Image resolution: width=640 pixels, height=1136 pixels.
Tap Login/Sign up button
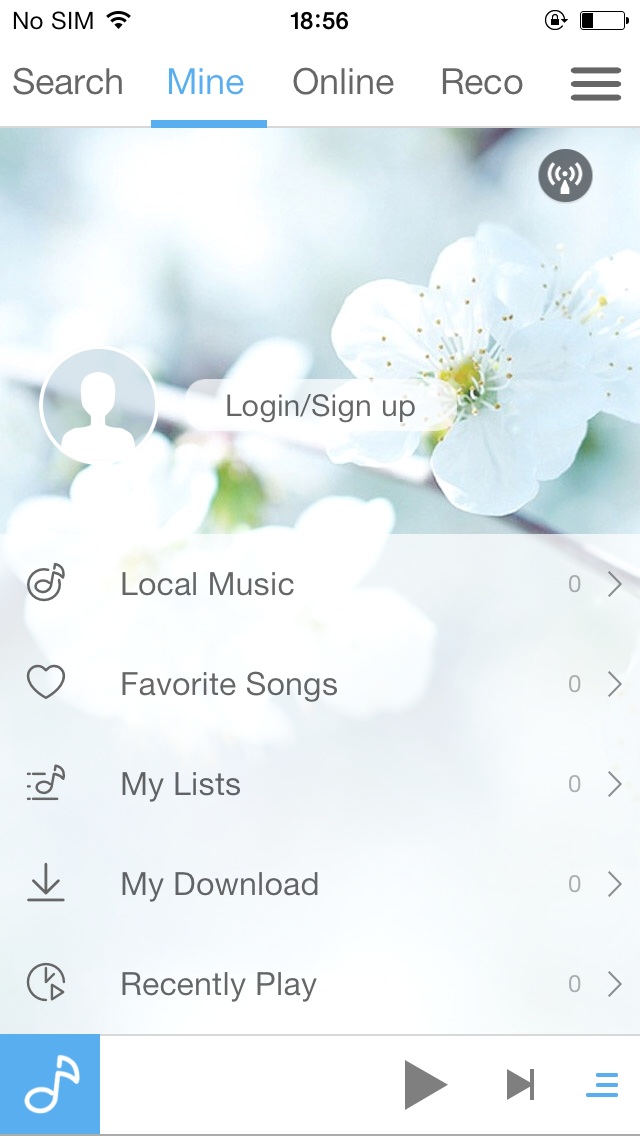point(320,406)
